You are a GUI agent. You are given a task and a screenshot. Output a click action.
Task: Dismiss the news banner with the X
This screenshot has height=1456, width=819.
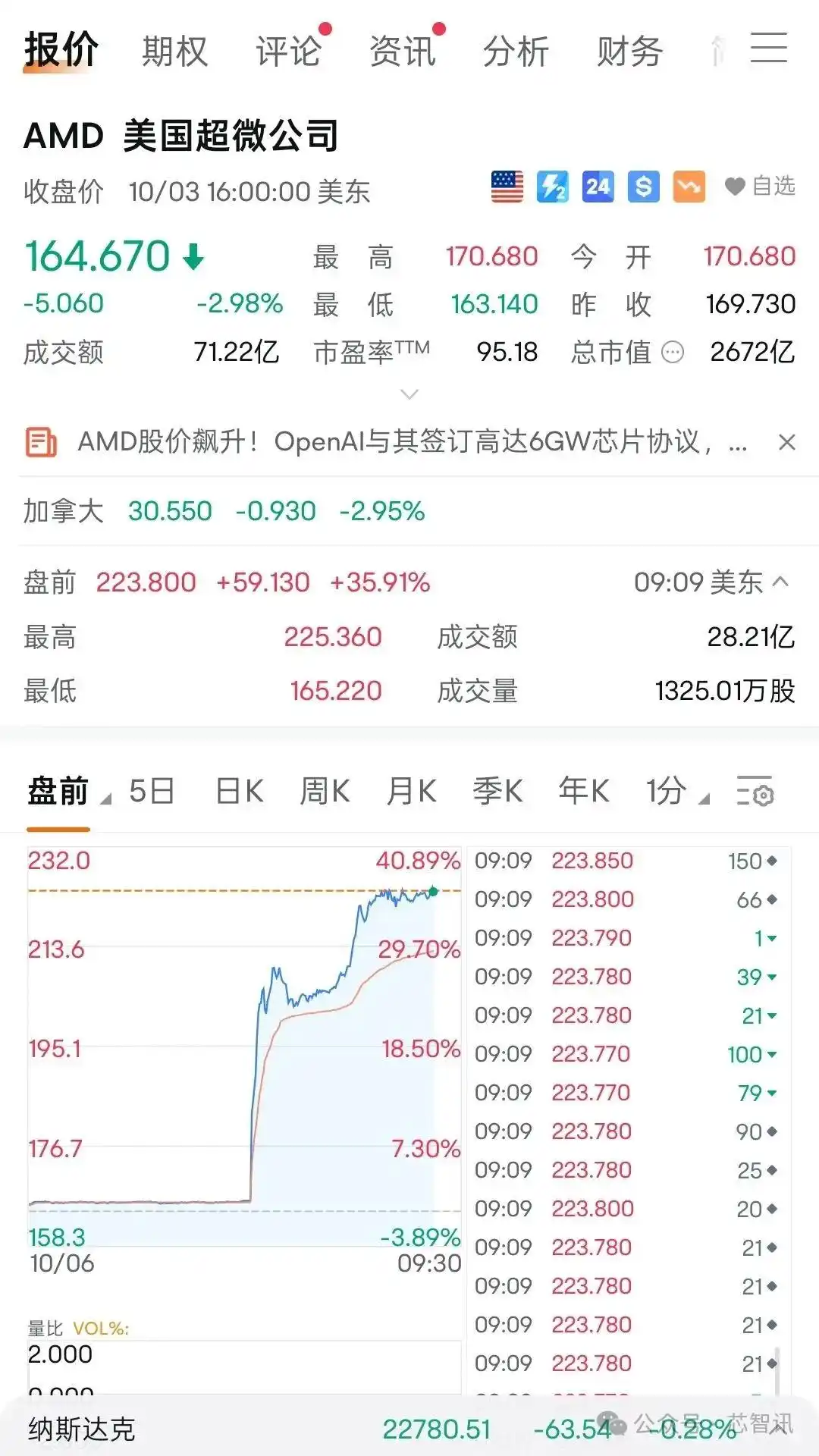tap(786, 441)
